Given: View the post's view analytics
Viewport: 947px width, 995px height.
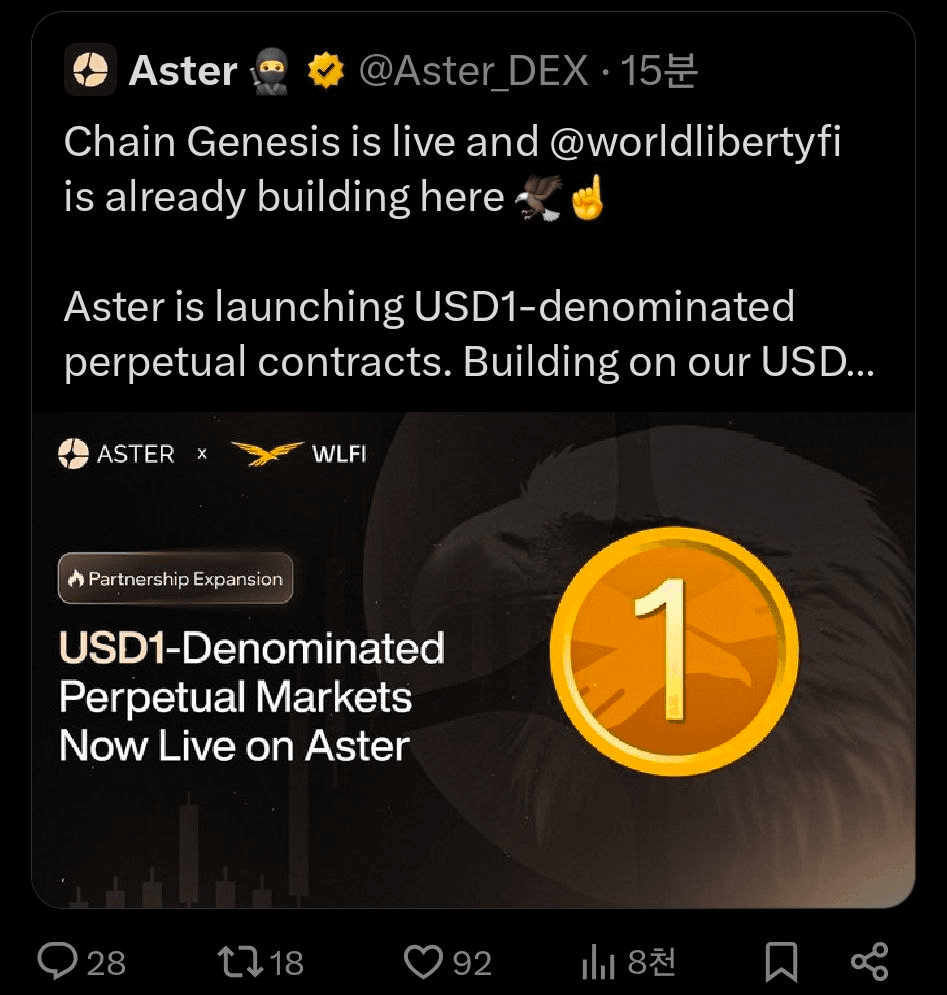Looking at the screenshot, I should (x=599, y=963).
